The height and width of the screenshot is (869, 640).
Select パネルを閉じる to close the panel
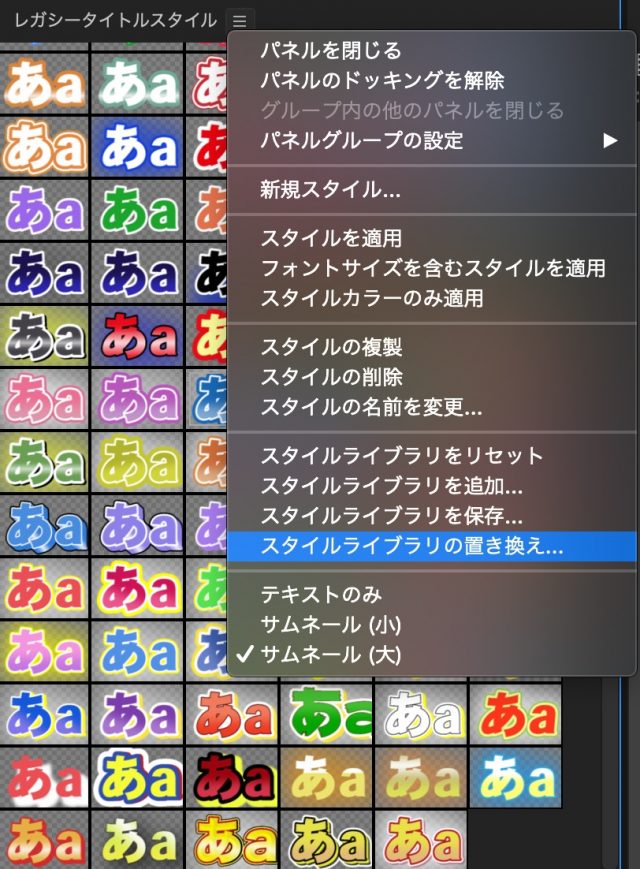[x=330, y=50]
